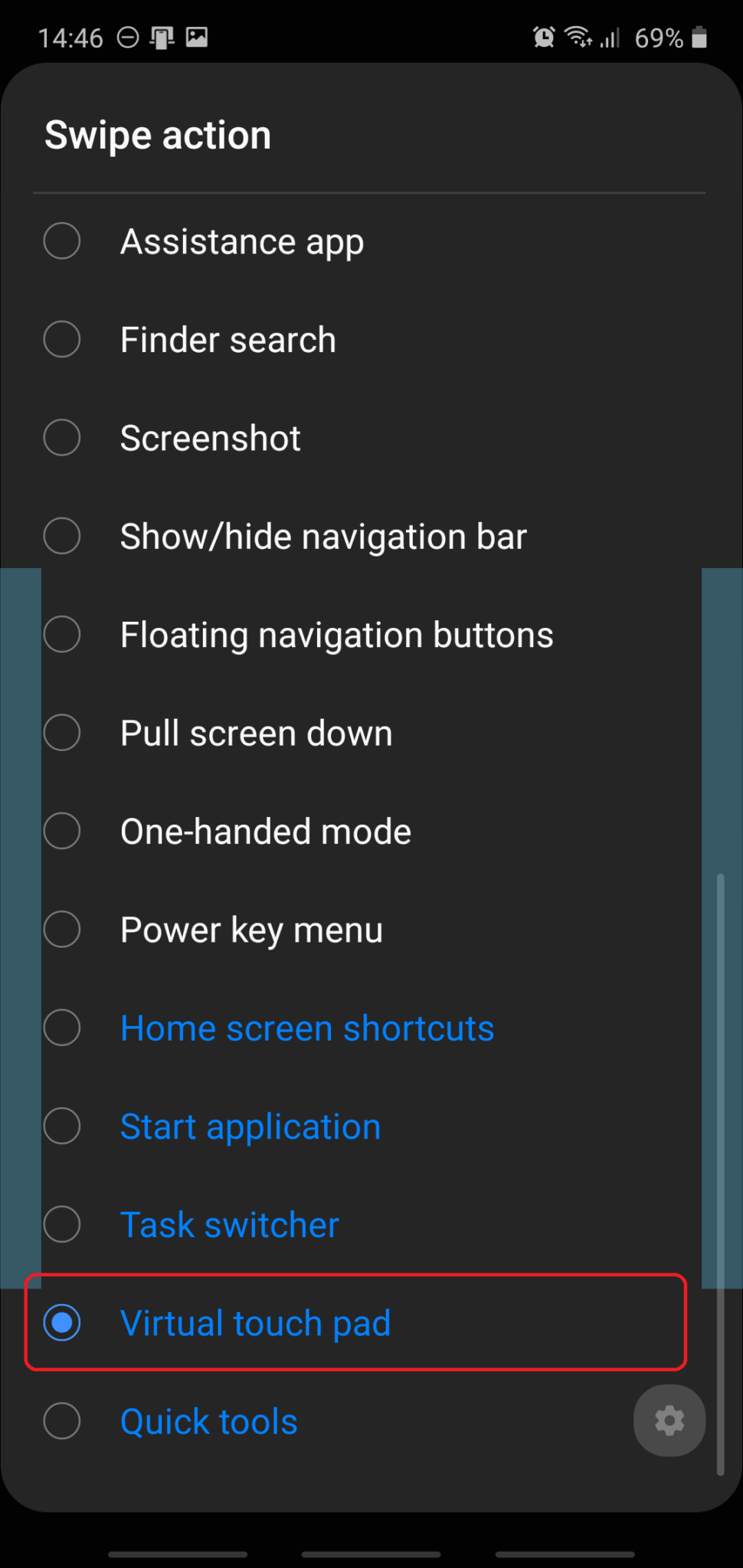This screenshot has width=743, height=1568.
Task: Tap the Wi-Fi status bar icon
Action: tap(577, 37)
